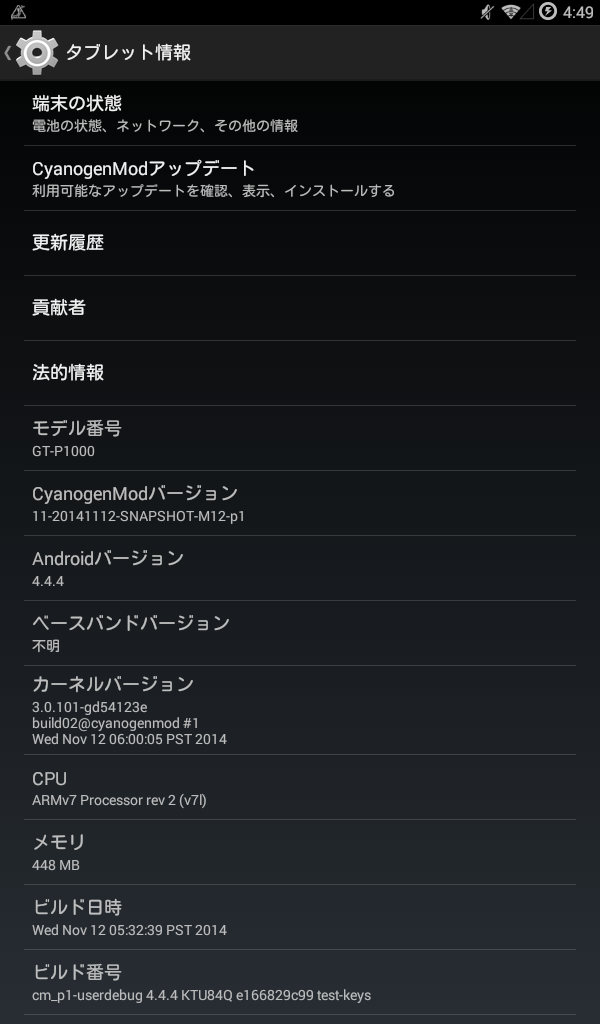
Task: Open 貢献者 contributors
Action: (x=300, y=308)
